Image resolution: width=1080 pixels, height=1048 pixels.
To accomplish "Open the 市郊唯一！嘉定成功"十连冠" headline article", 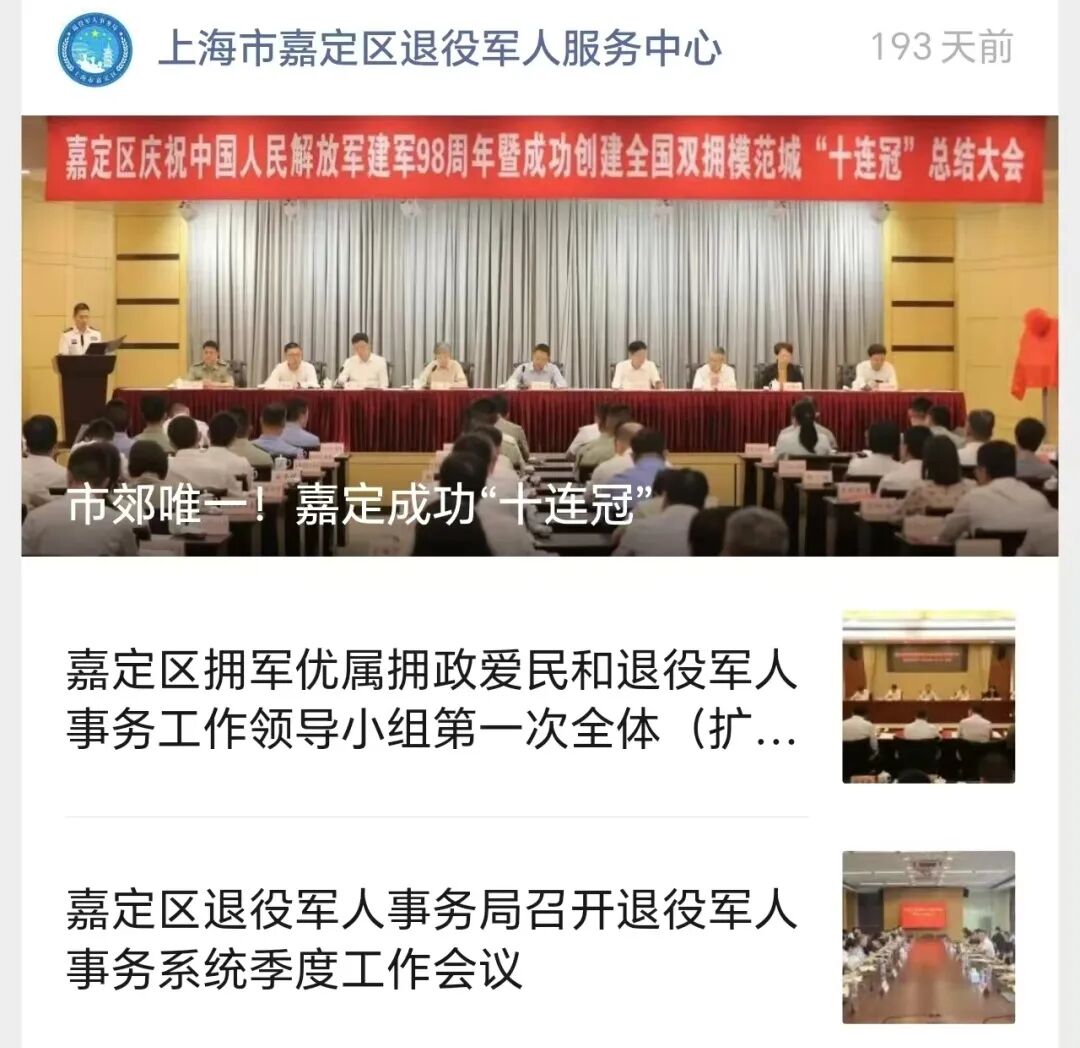I will click(539, 336).
